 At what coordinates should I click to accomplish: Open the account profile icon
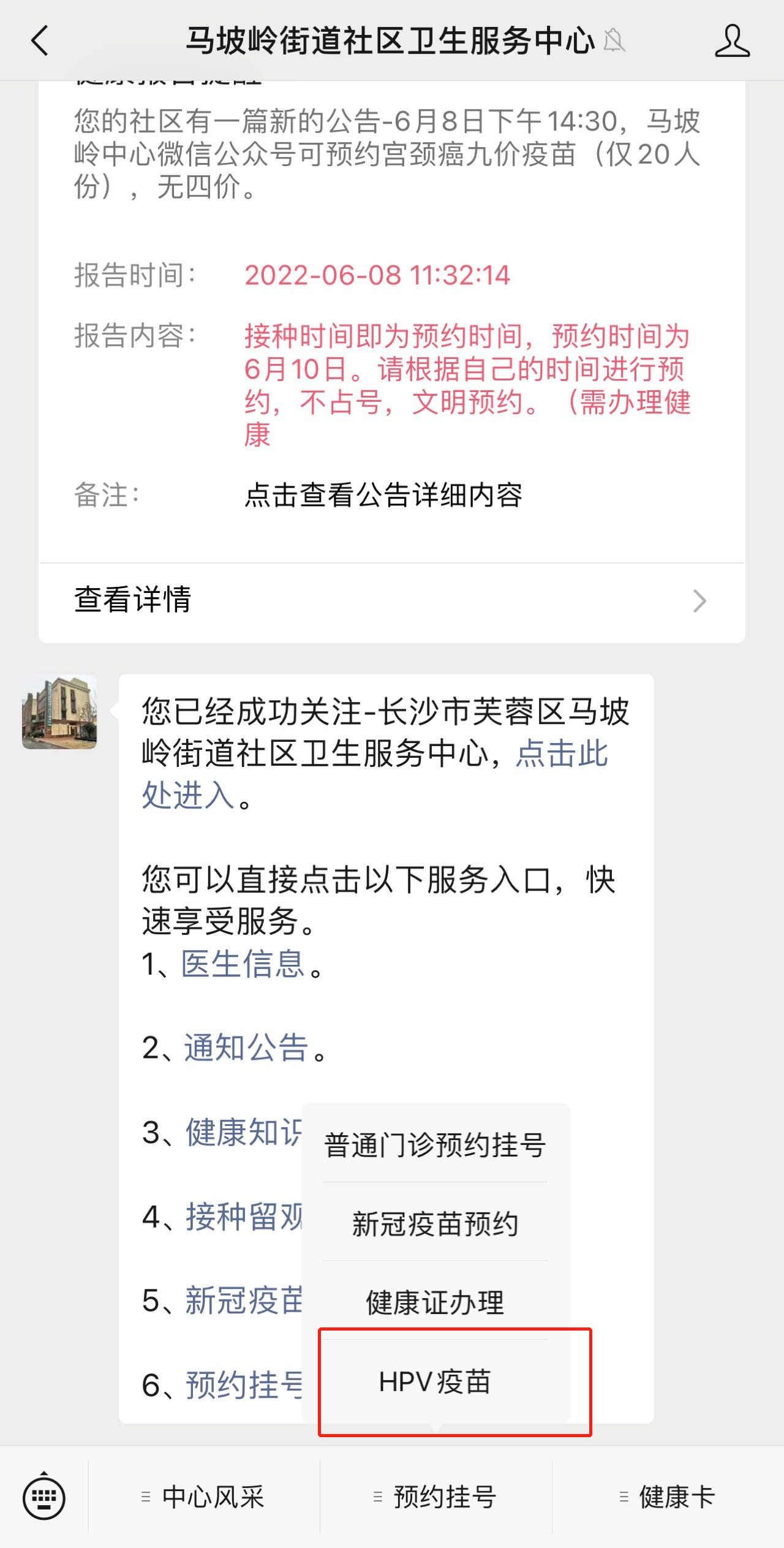click(732, 42)
